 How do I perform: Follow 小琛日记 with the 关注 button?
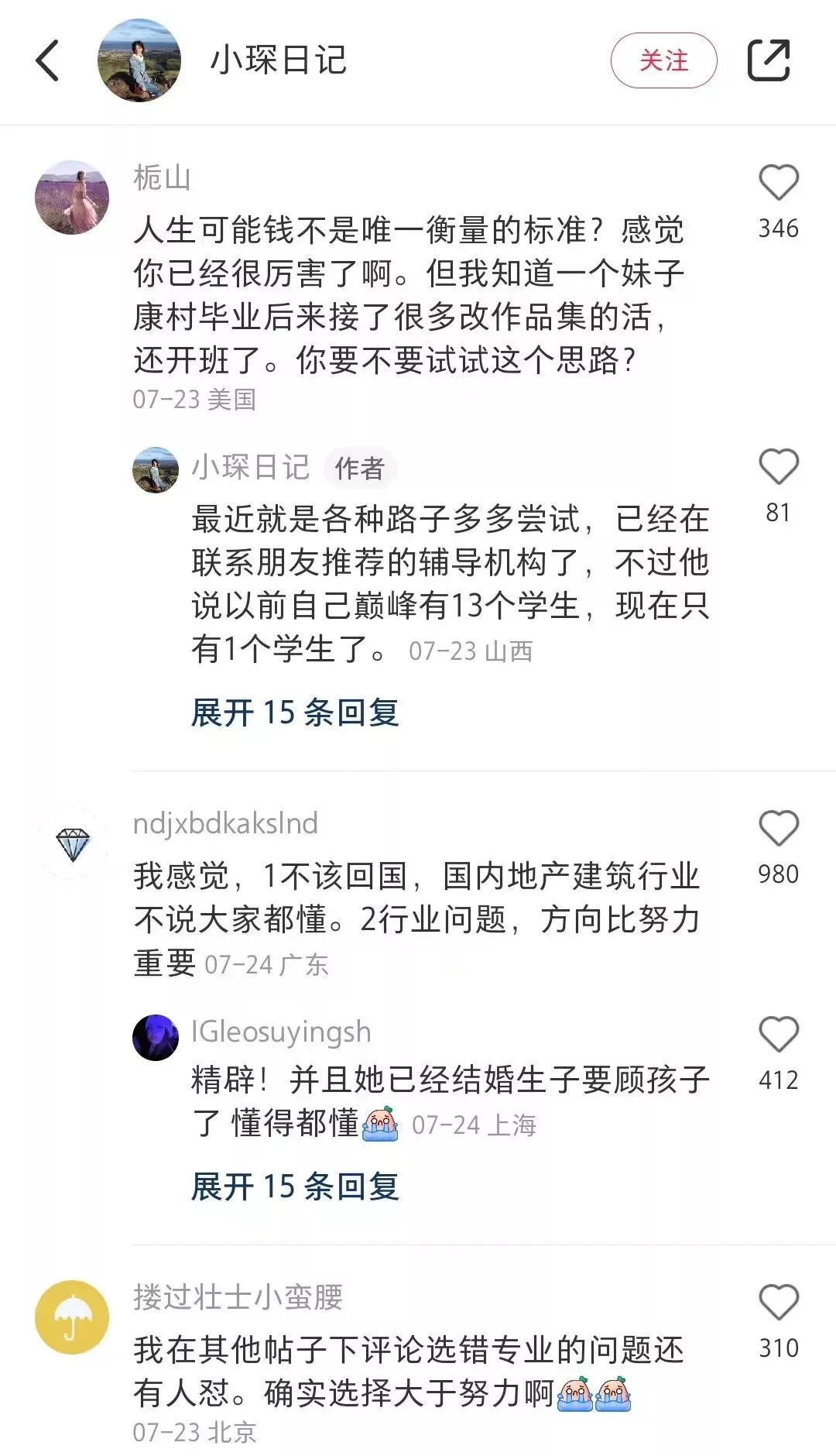coord(663,60)
